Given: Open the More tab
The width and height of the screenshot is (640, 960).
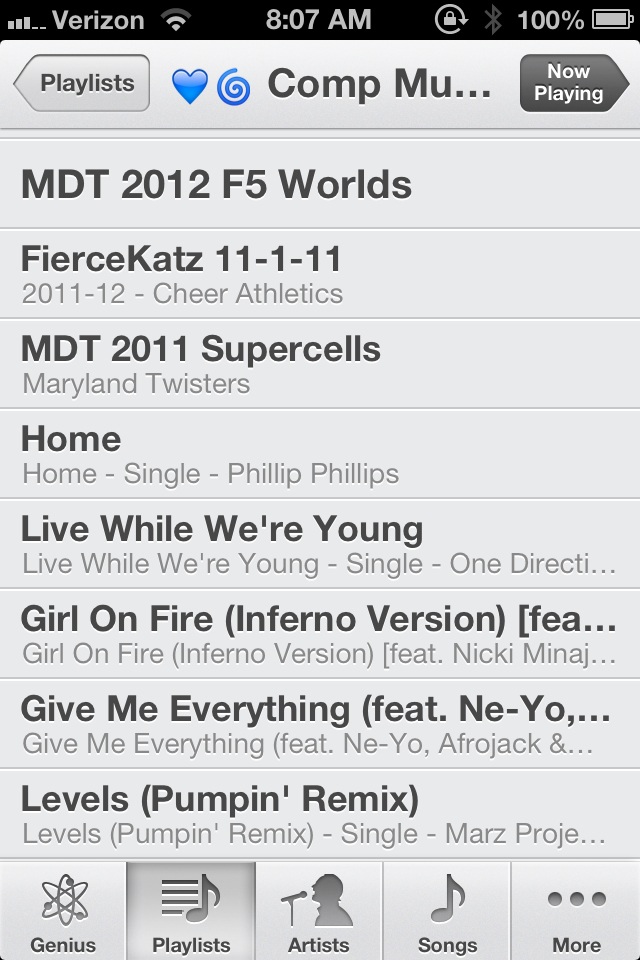Looking at the screenshot, I should click(576, 912).
